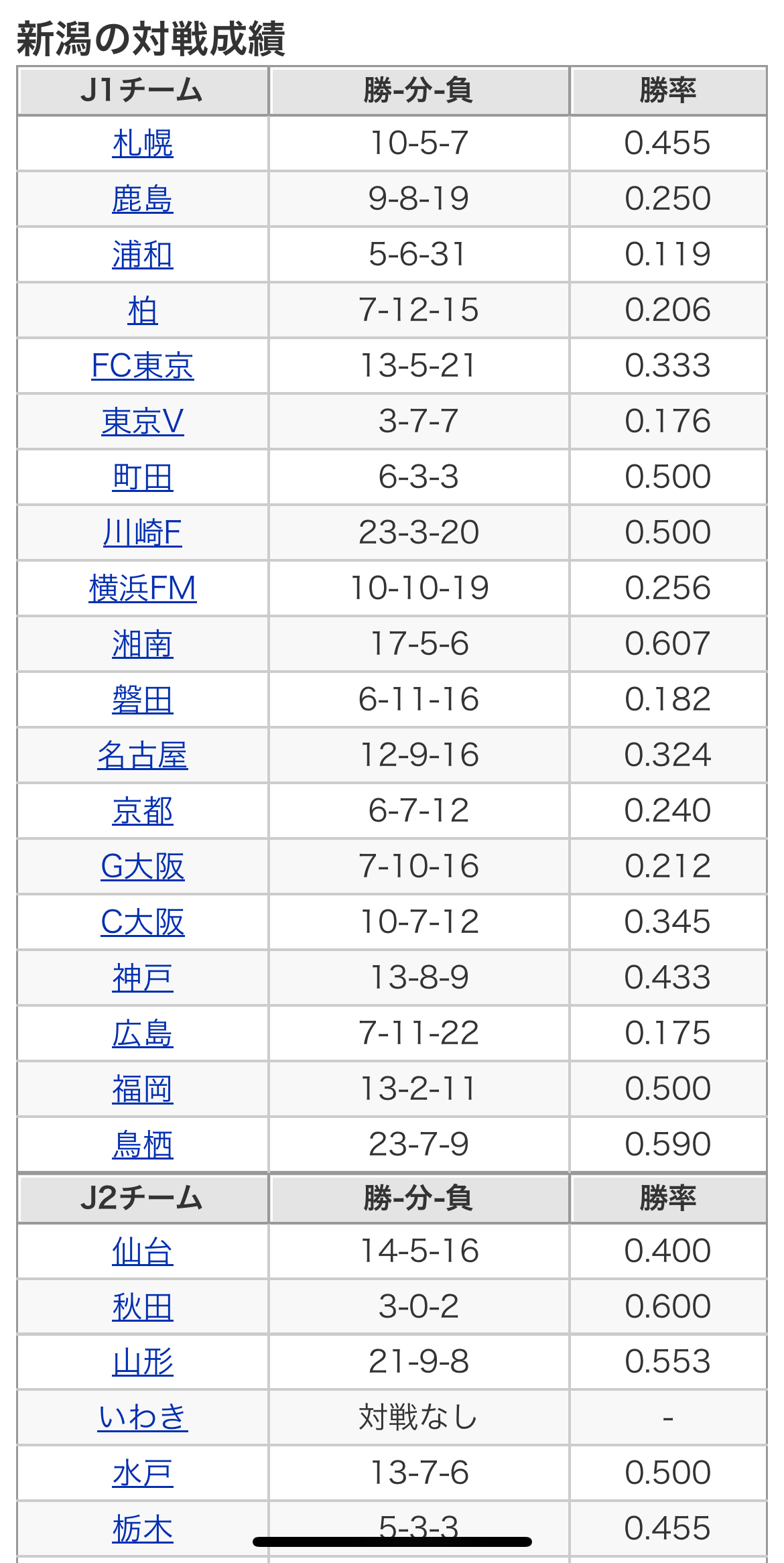
Task: Open the 東京V team link
Action: click(x=143, y=422)
